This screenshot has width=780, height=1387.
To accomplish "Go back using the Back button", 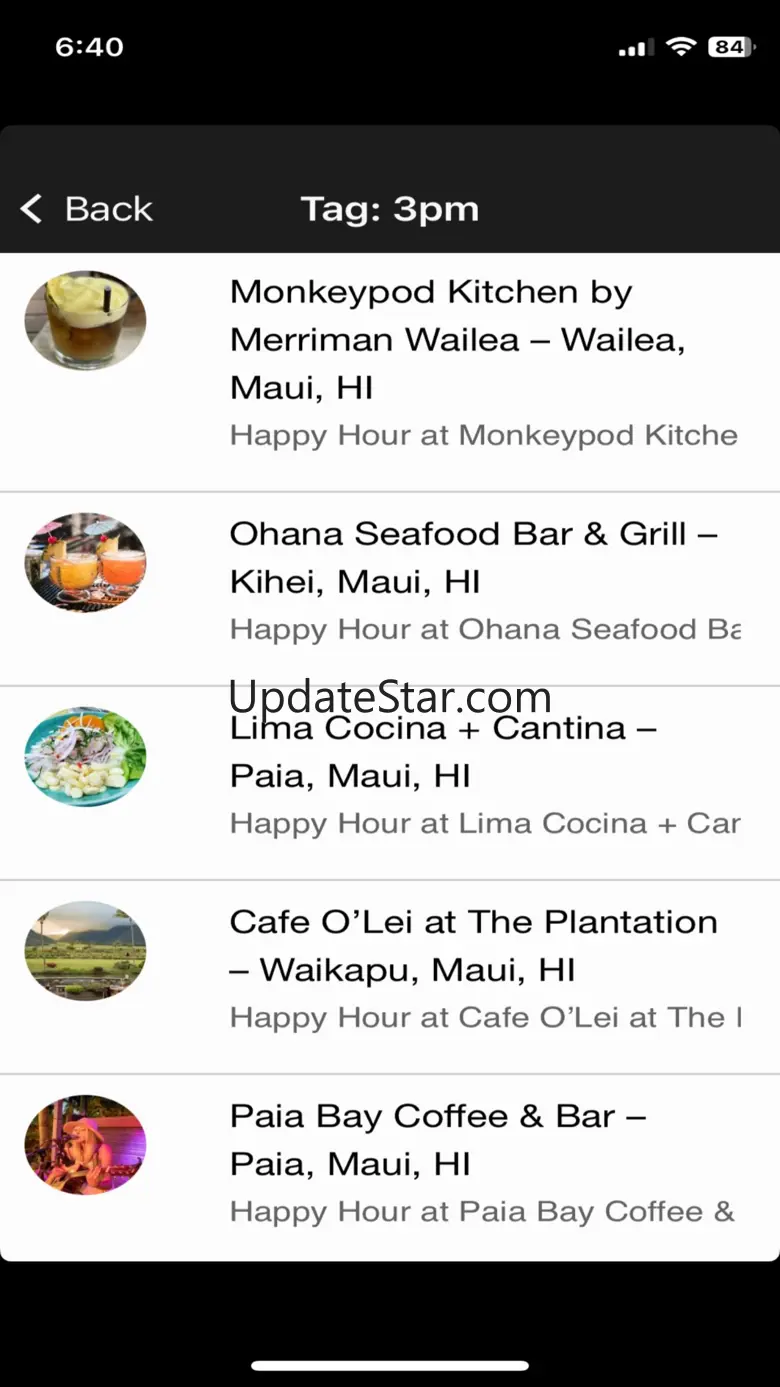I will [88, 209].
